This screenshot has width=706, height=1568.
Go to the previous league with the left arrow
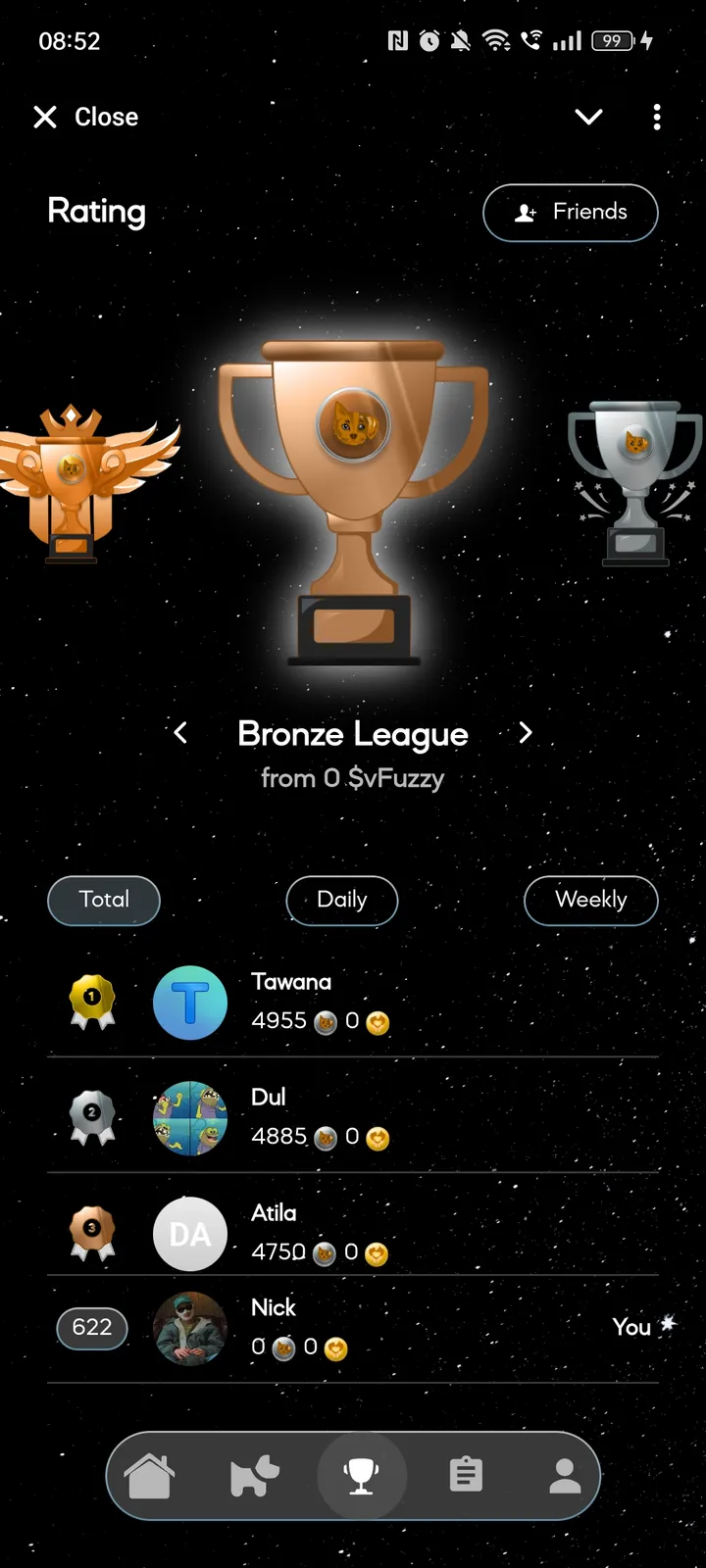coord(180,733)
